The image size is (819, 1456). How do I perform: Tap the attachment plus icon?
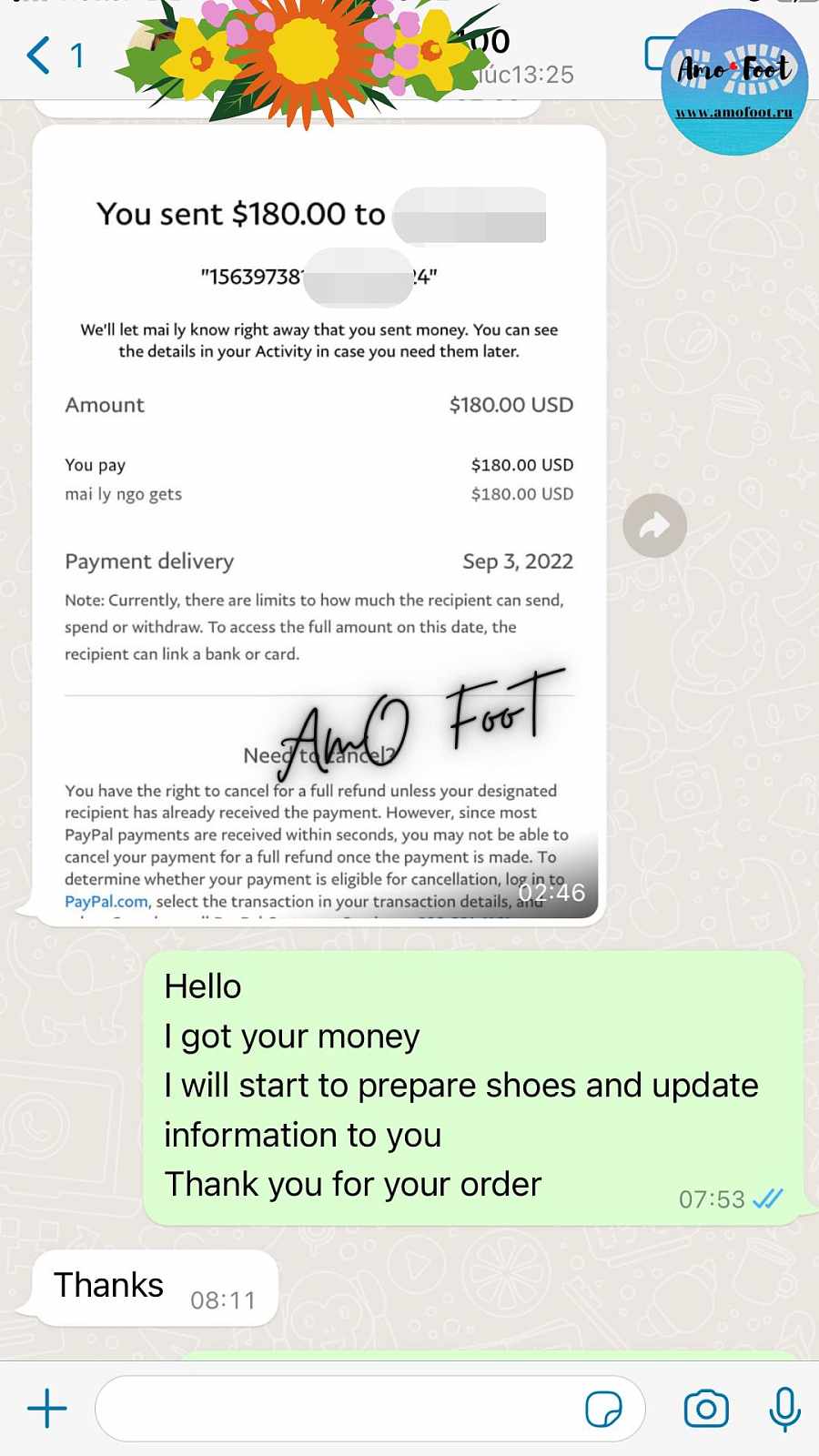(x=47, y=1409)
